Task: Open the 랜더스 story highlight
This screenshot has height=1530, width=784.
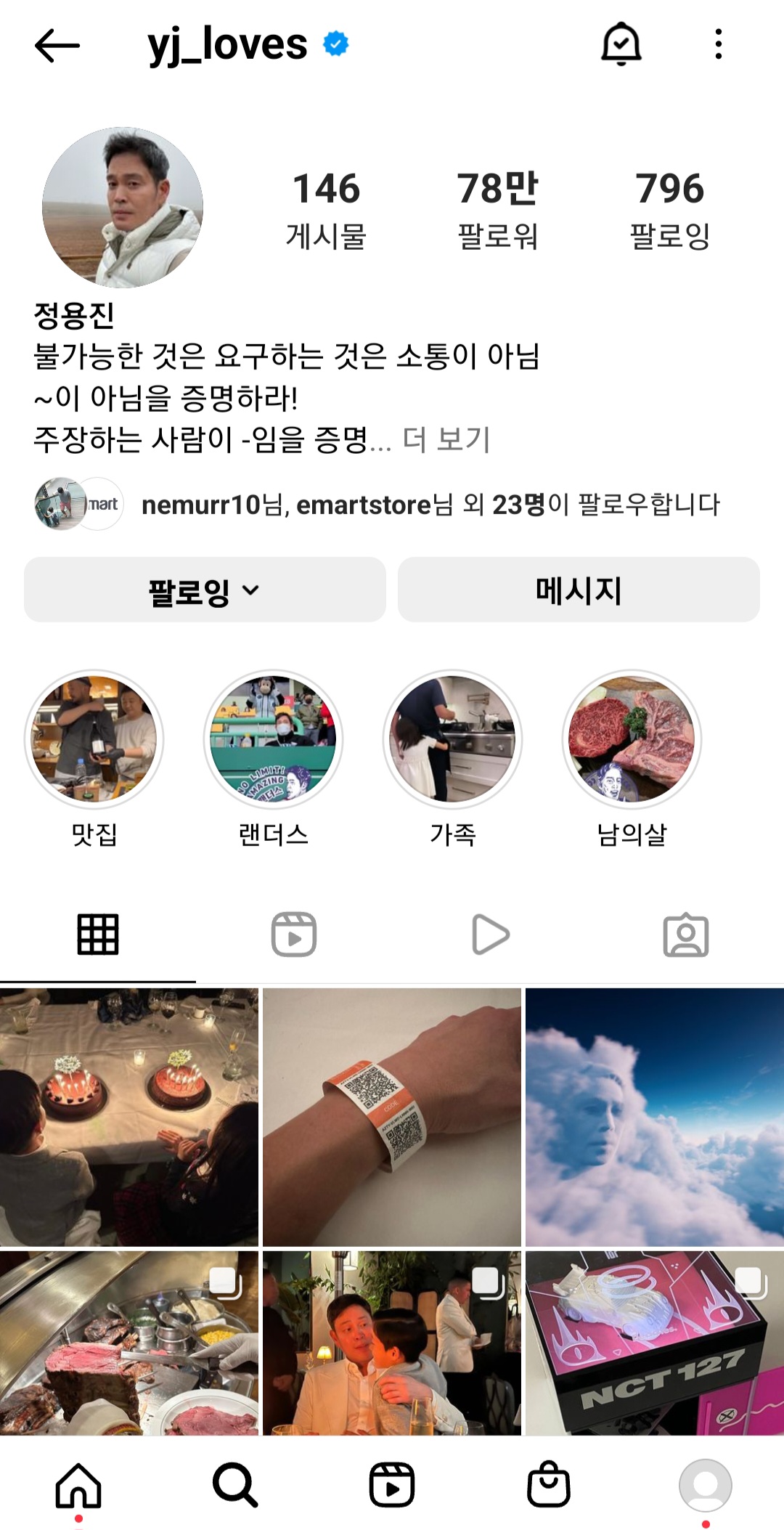Action: click(x=273, y=739)
